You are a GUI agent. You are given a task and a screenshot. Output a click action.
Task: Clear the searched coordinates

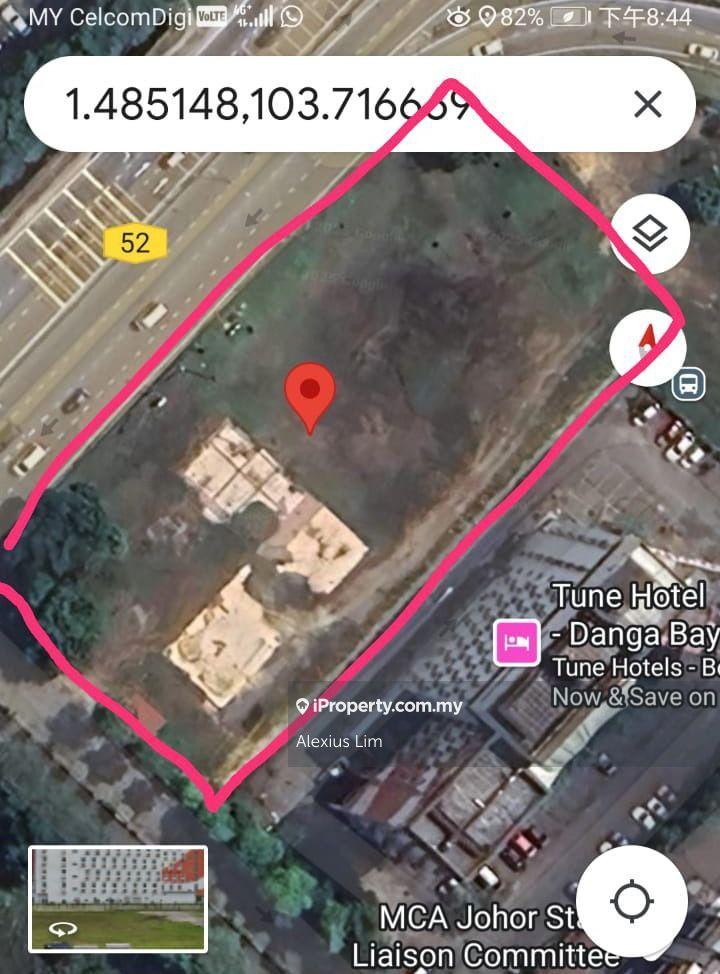pyautogui.click(x=648, y=104)
